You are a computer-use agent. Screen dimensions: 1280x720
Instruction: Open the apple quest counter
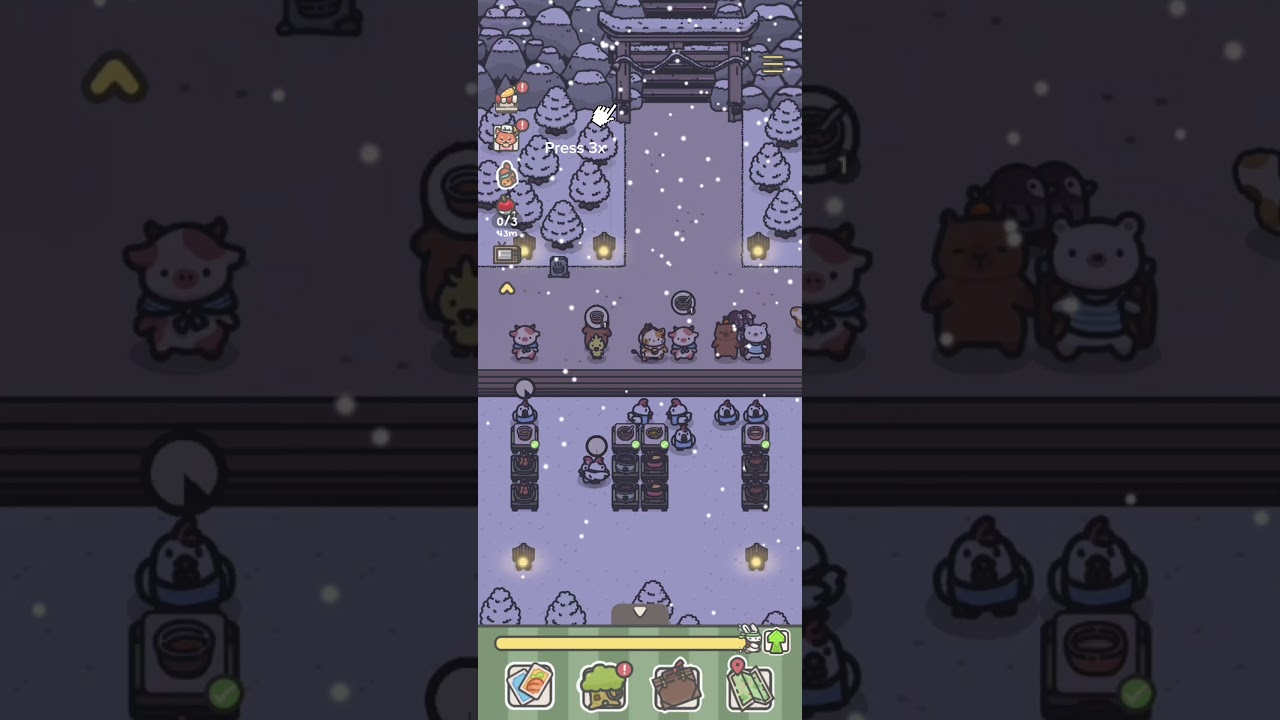coord(507,214)
